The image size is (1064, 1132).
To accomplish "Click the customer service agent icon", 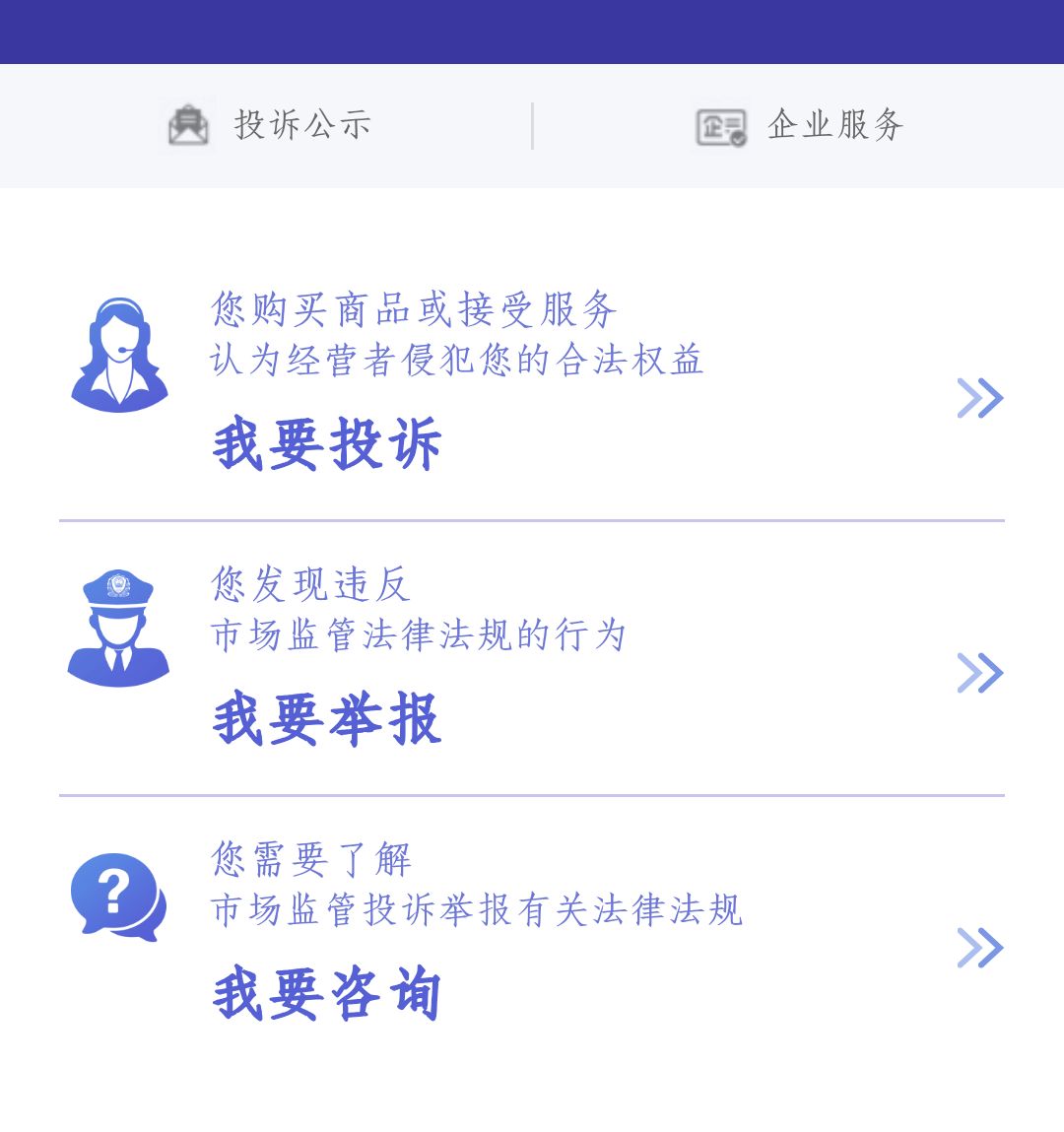I will tap(121, 355).
